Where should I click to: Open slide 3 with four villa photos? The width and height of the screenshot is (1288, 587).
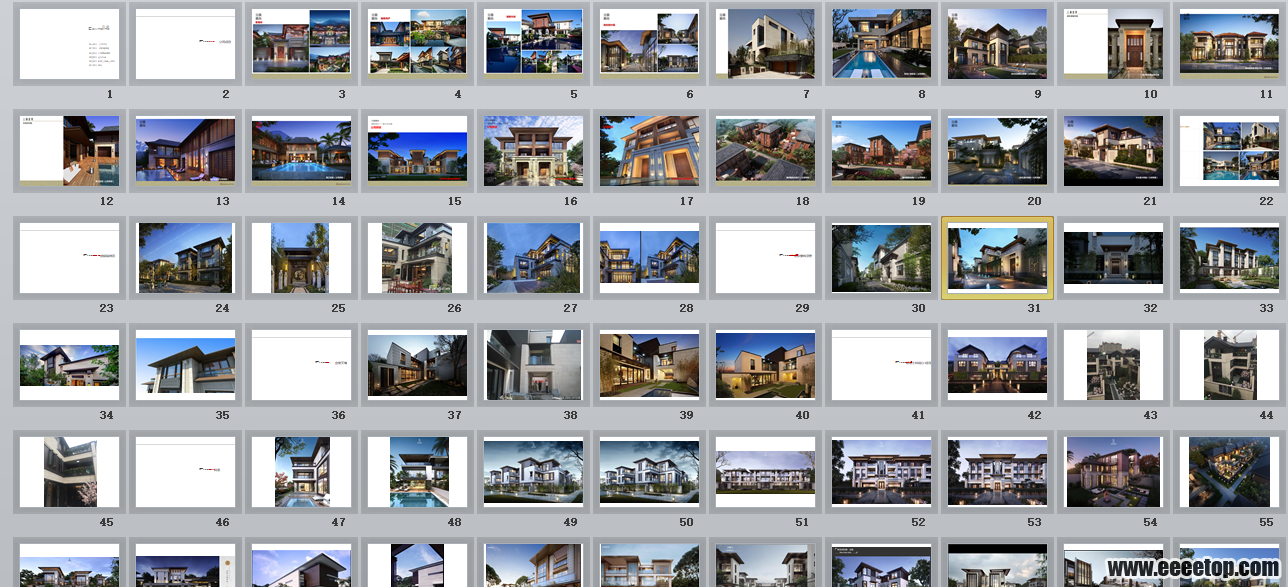coord(301,44)
